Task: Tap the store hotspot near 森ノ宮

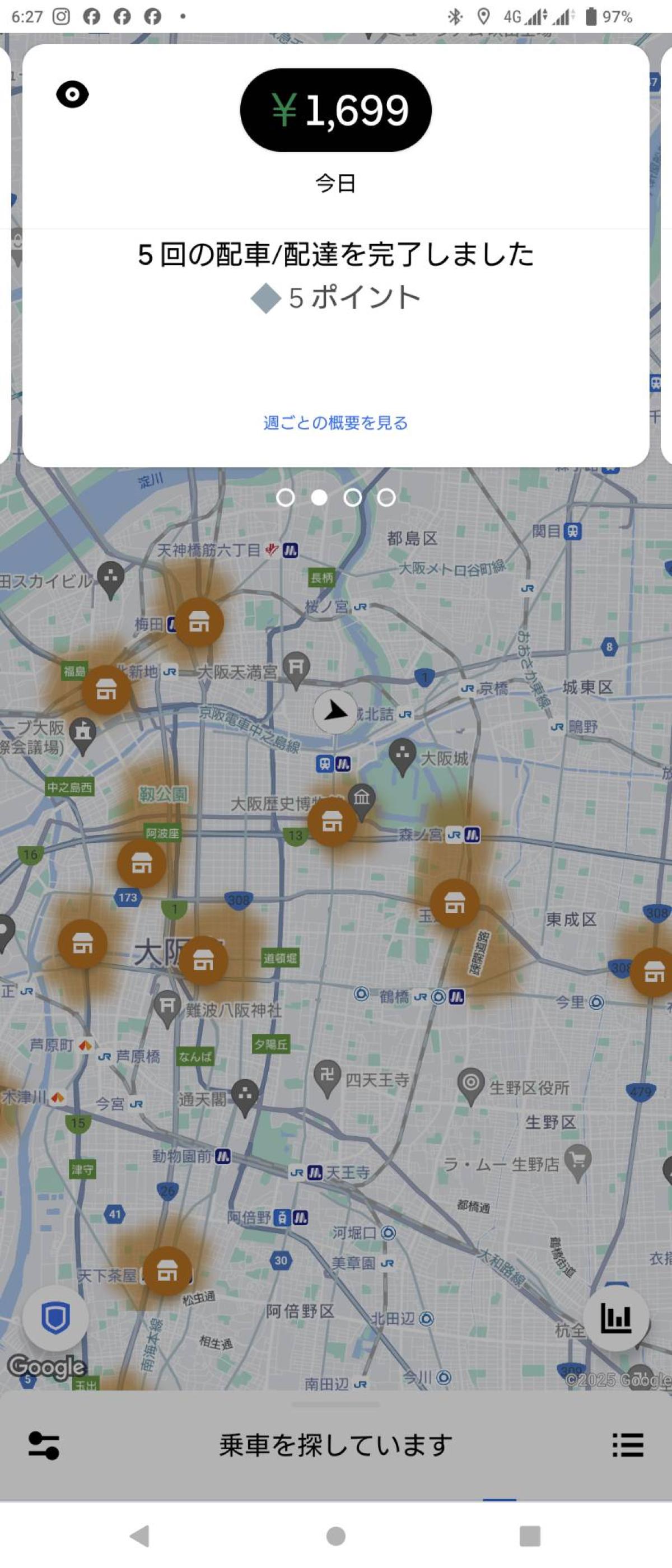Action: 454,903
